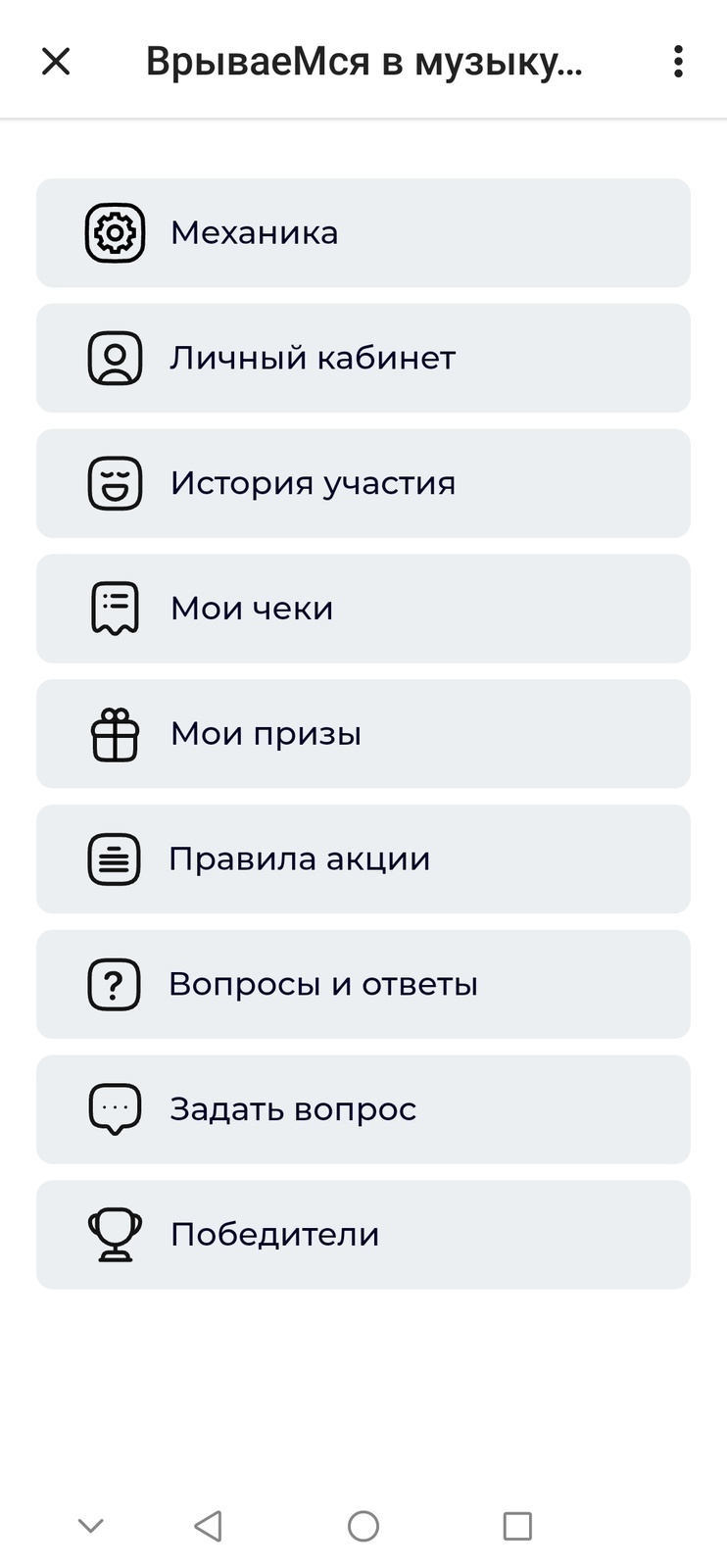Check Мои призы
Screen dimensions: 727x1568
363,734
